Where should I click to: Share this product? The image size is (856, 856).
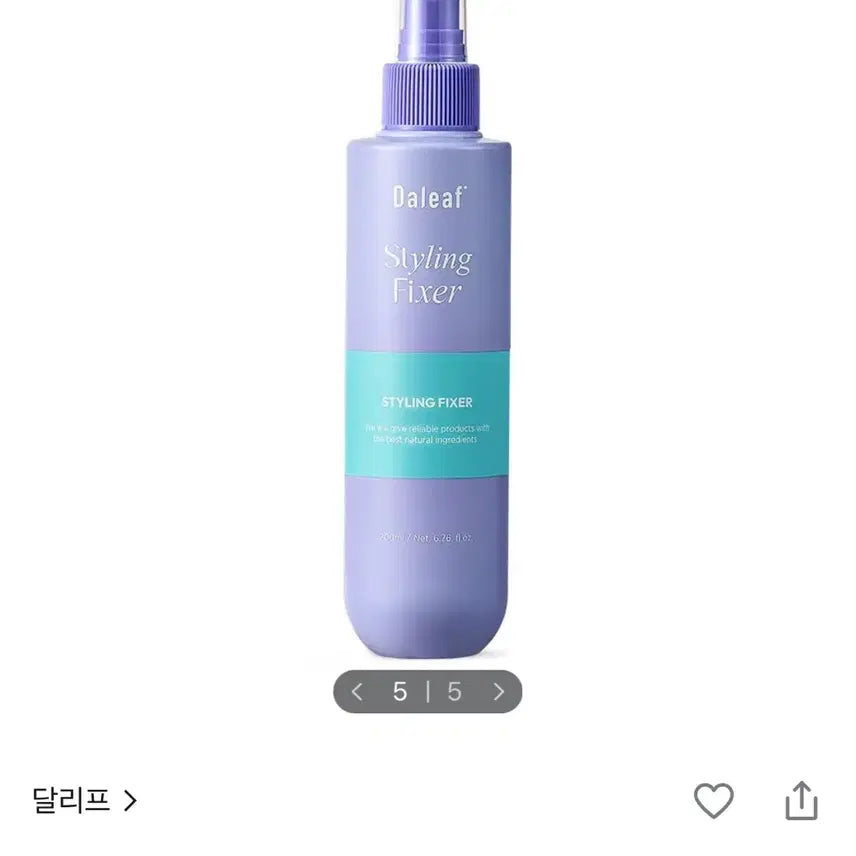tap(801, 801)
